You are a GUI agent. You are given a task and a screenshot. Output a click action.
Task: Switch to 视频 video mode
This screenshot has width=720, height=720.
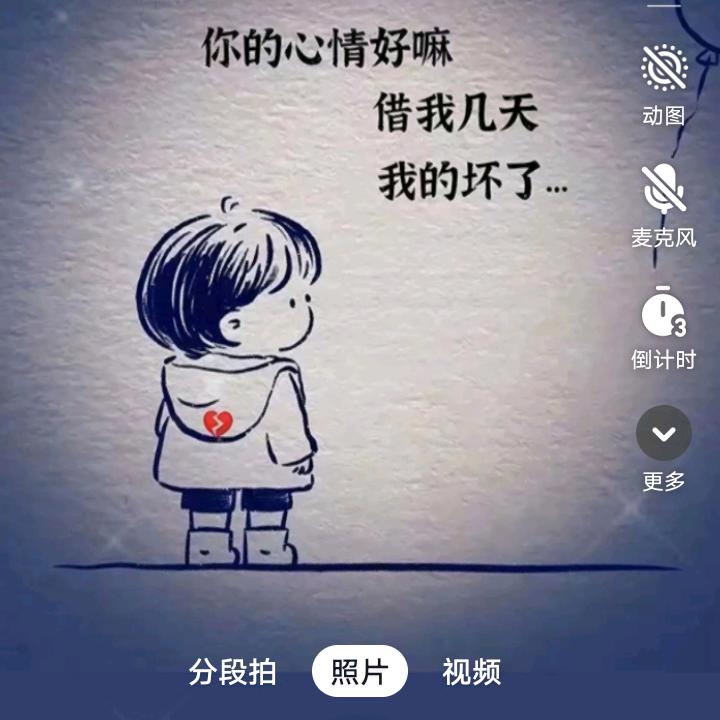click(471, 672)
